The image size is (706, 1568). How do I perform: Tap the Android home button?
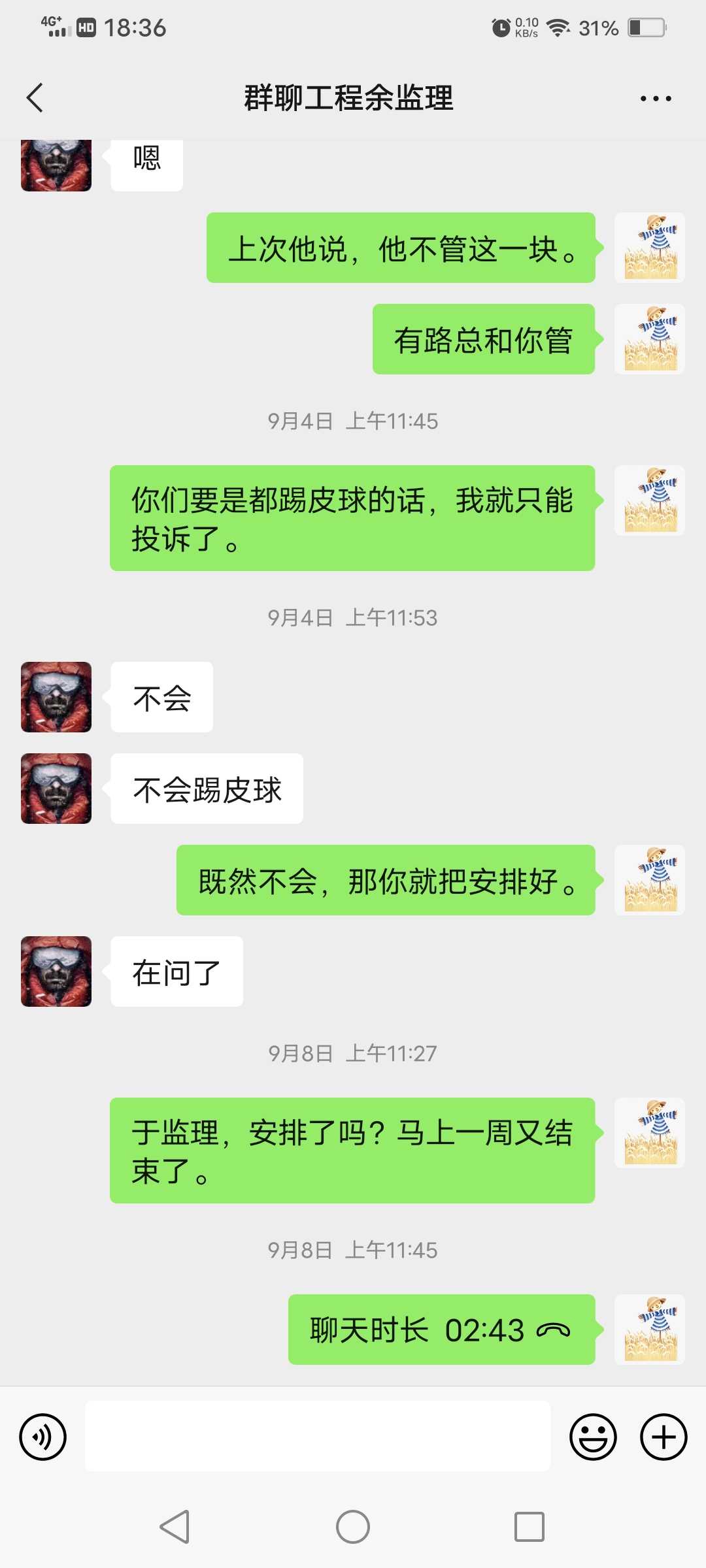point(353,1527)
